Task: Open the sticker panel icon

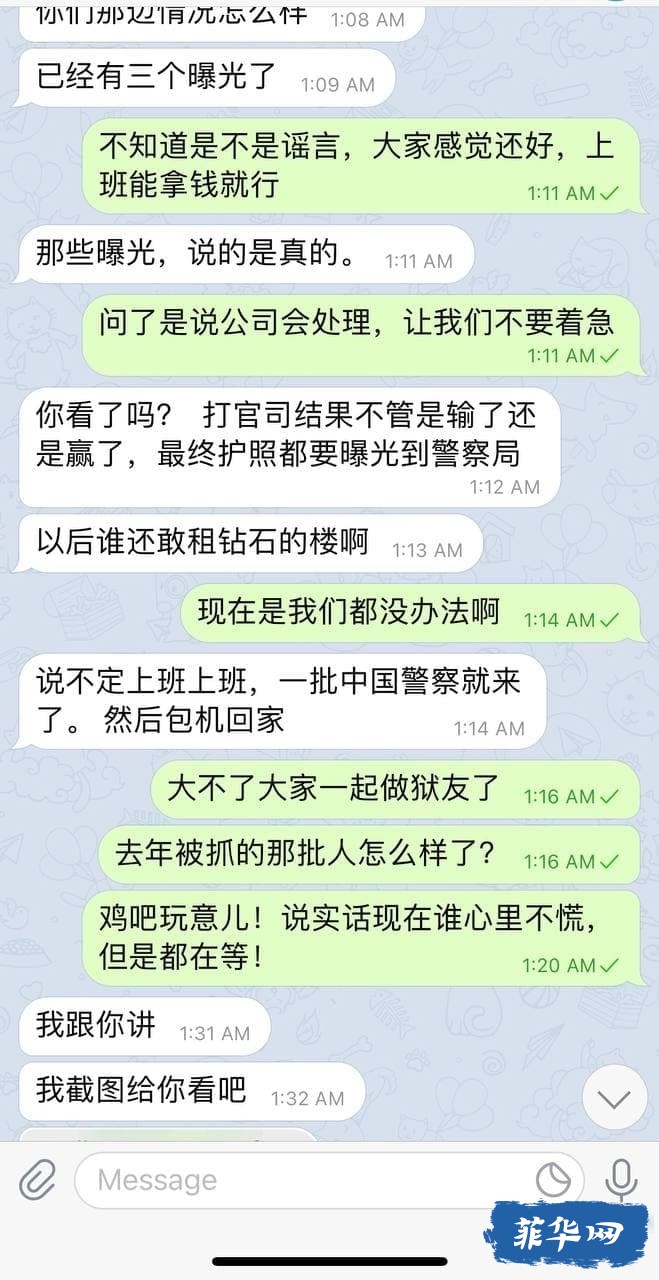Action: (x=553, y=1181)
